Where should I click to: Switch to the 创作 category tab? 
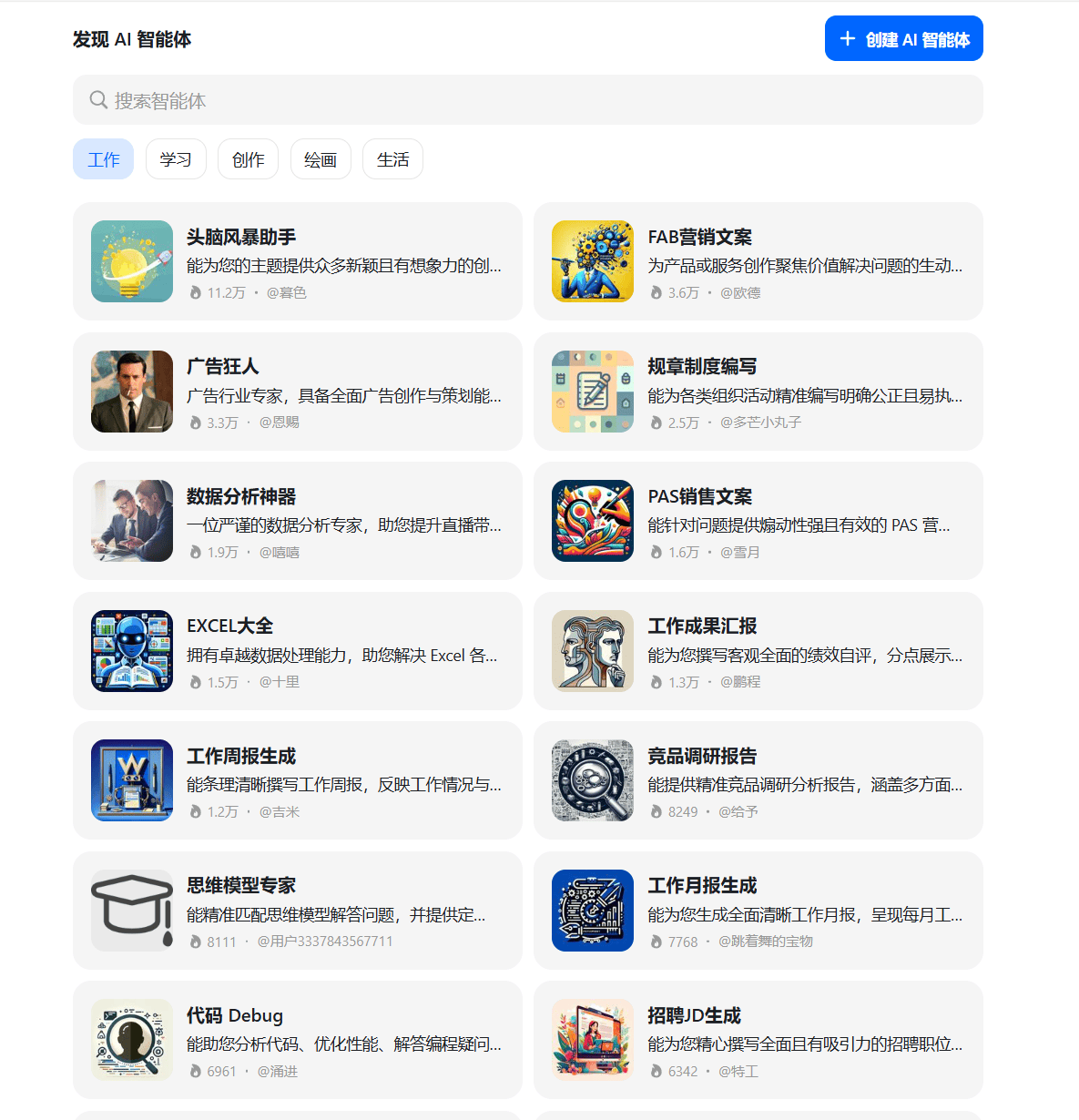coord(248,159)
